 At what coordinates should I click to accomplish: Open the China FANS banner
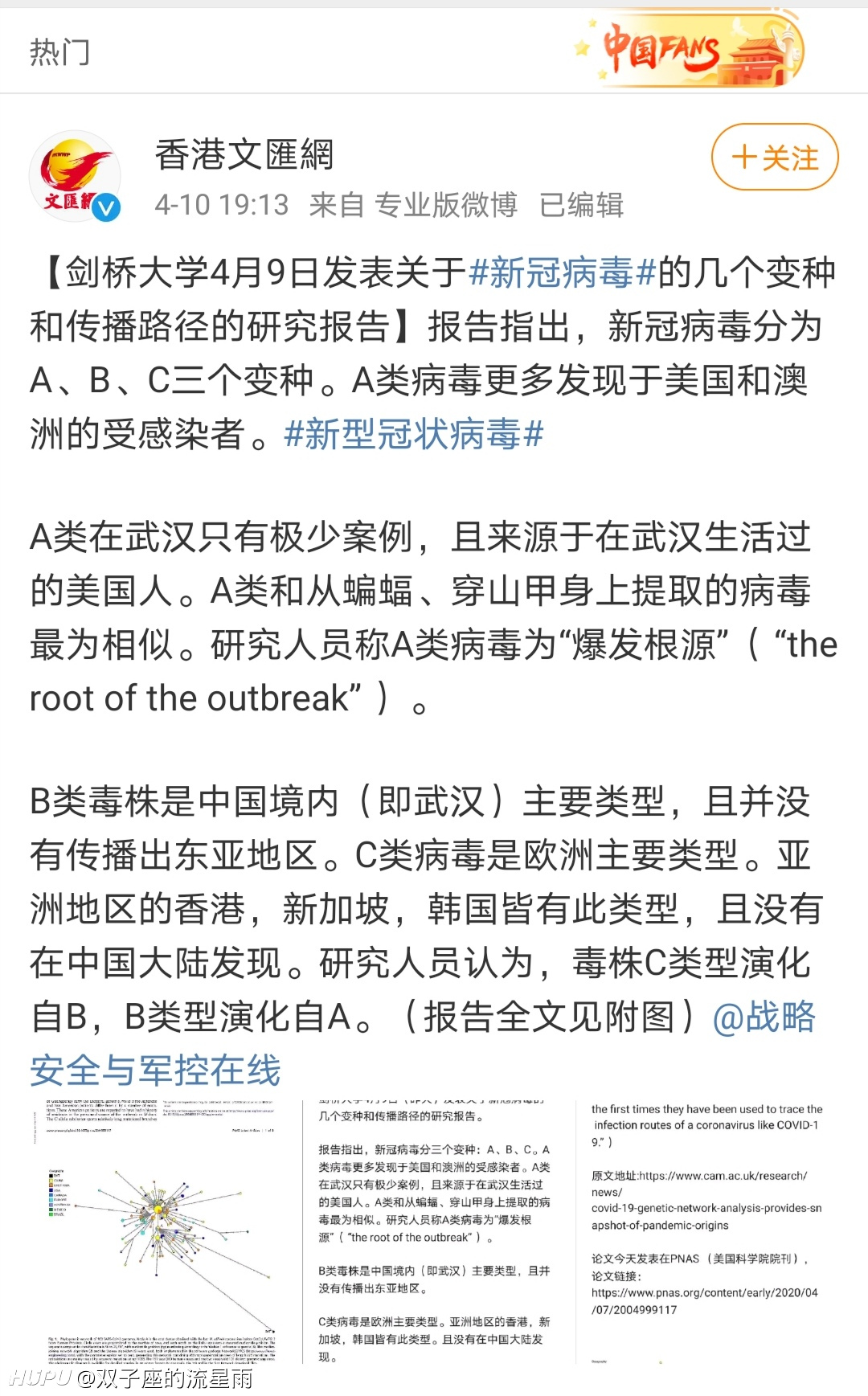[x=690, y=50]
